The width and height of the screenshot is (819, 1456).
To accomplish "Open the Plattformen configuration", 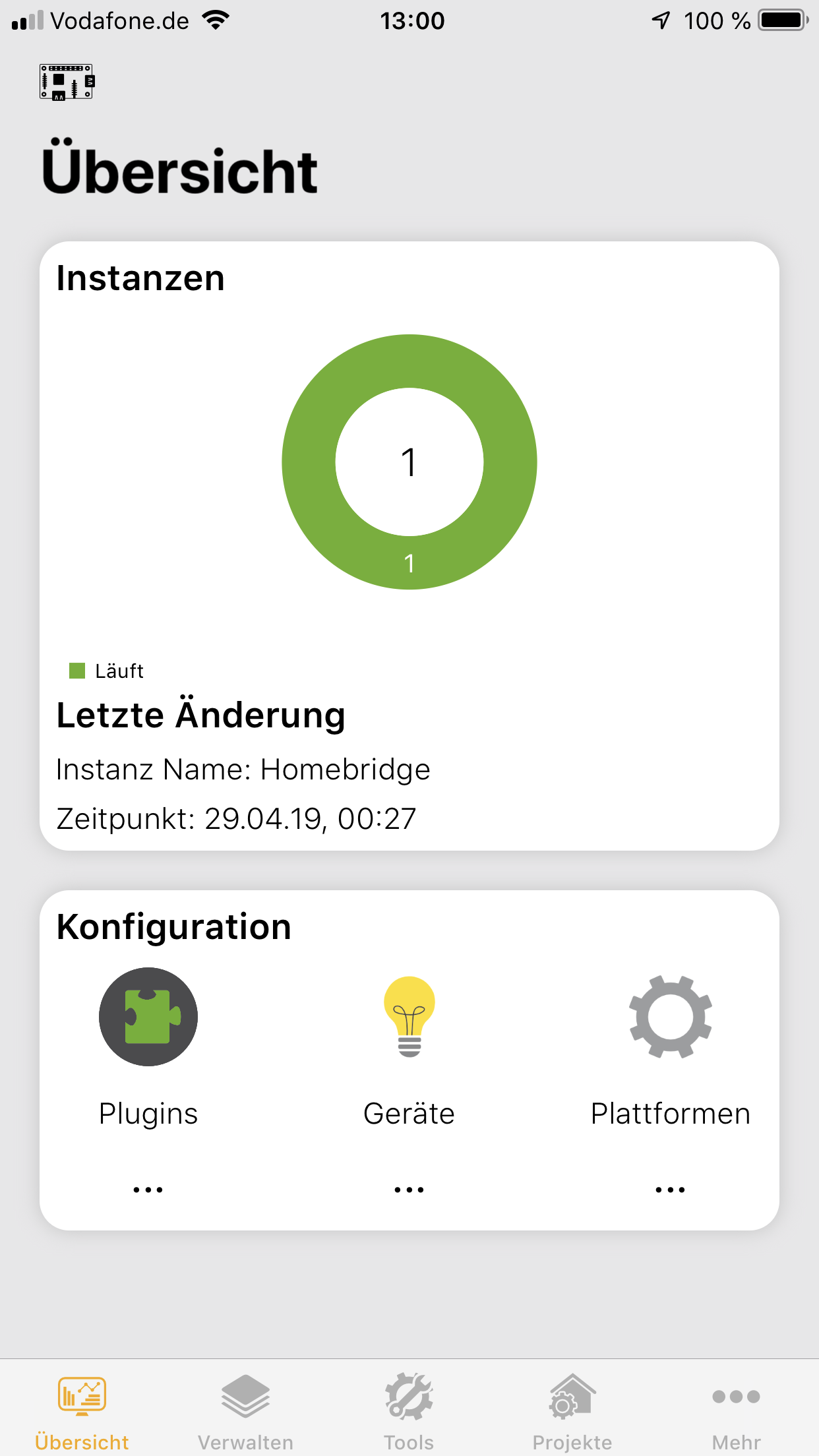I will [x=670, y=1017].
